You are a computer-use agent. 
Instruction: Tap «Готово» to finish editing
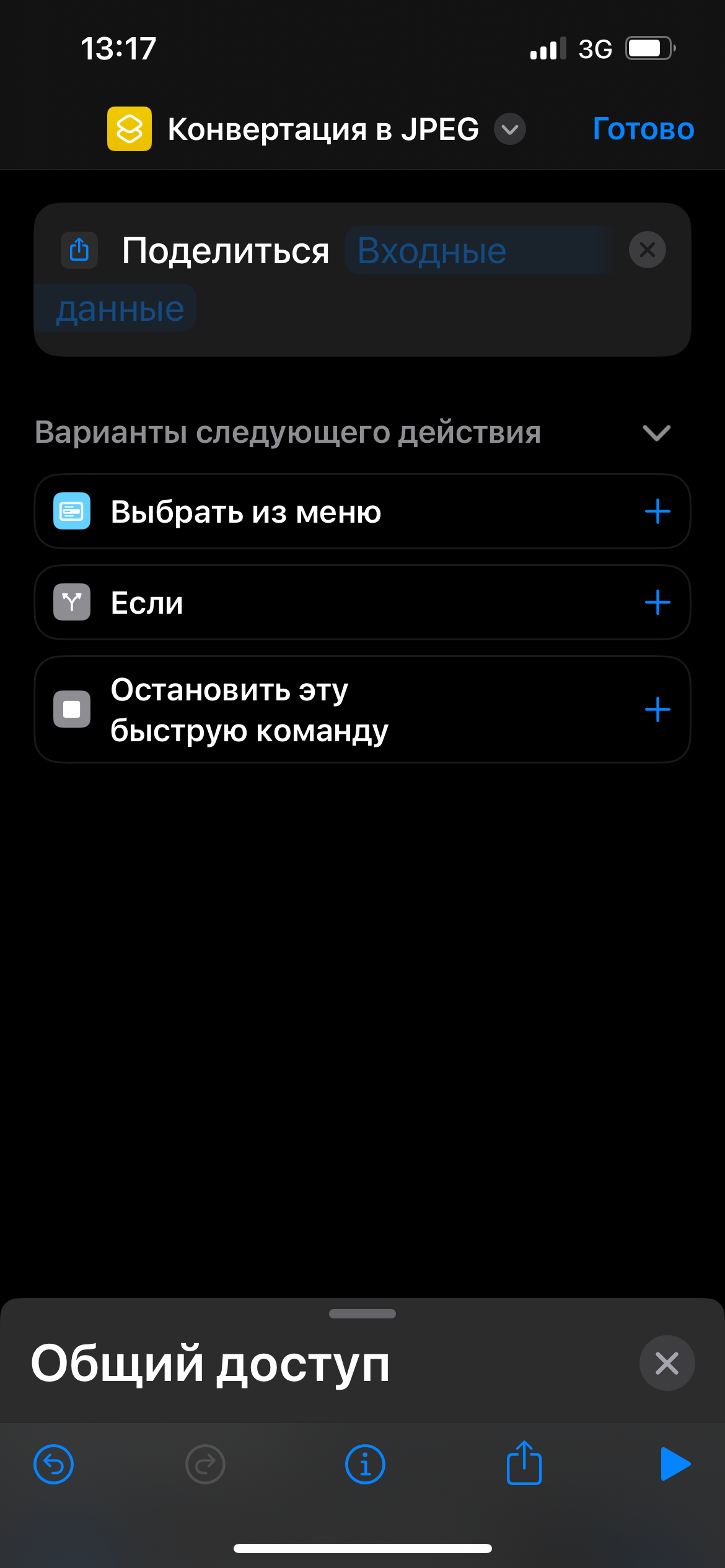click(643, 129)
